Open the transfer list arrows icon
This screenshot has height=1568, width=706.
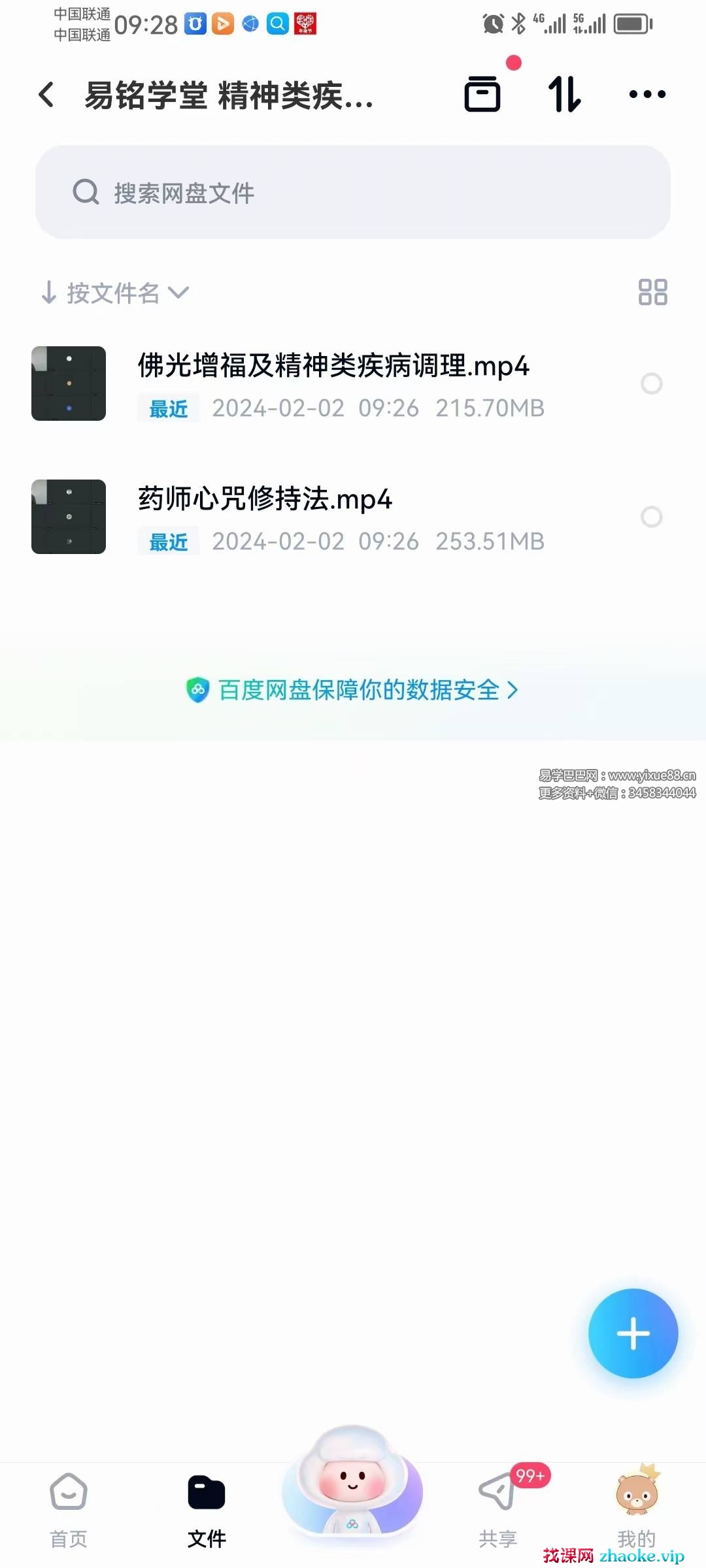(564, 94)
